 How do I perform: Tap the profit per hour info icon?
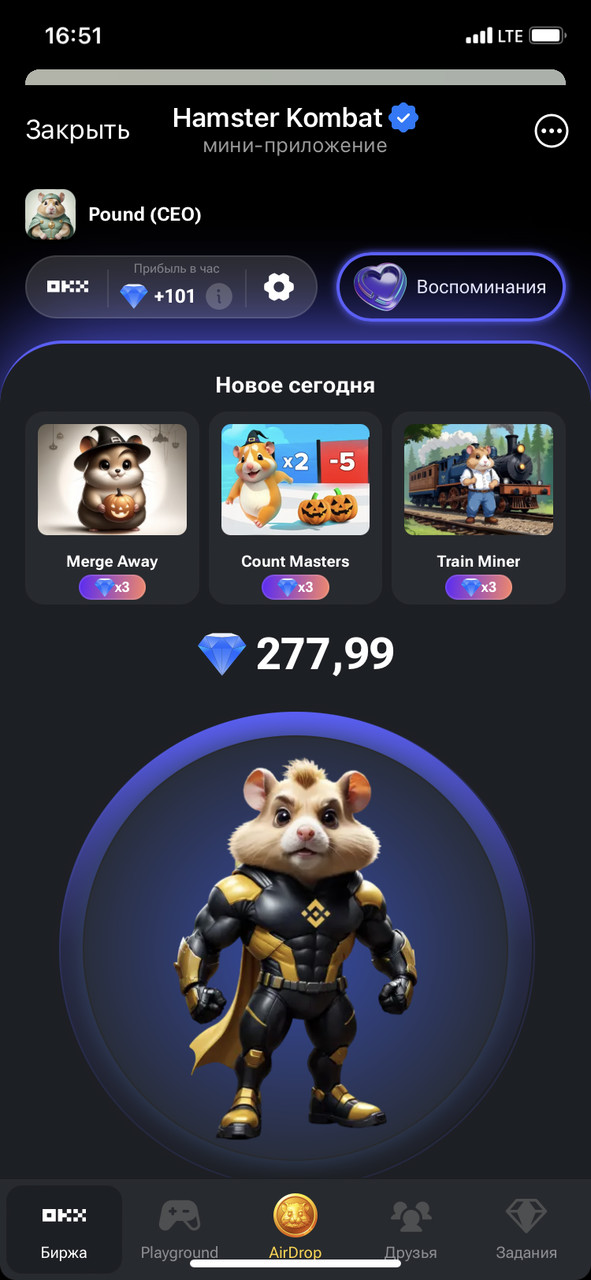point(219,296)
